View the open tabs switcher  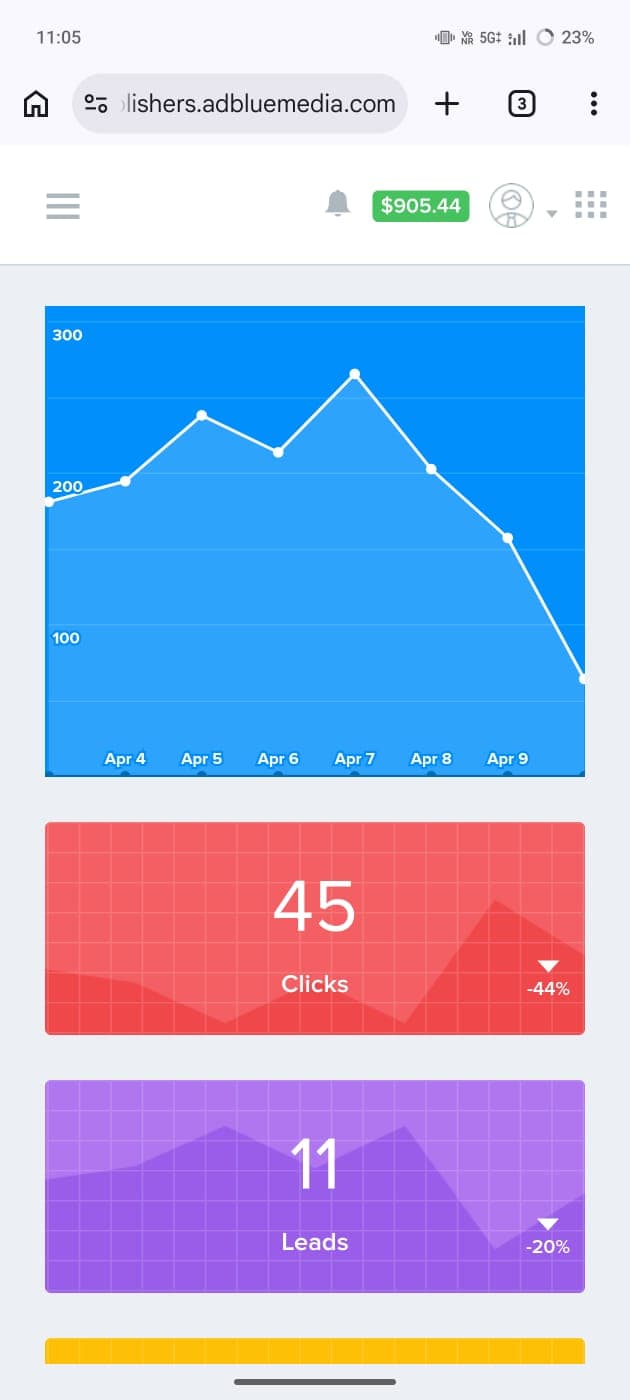tap(521, 103)
